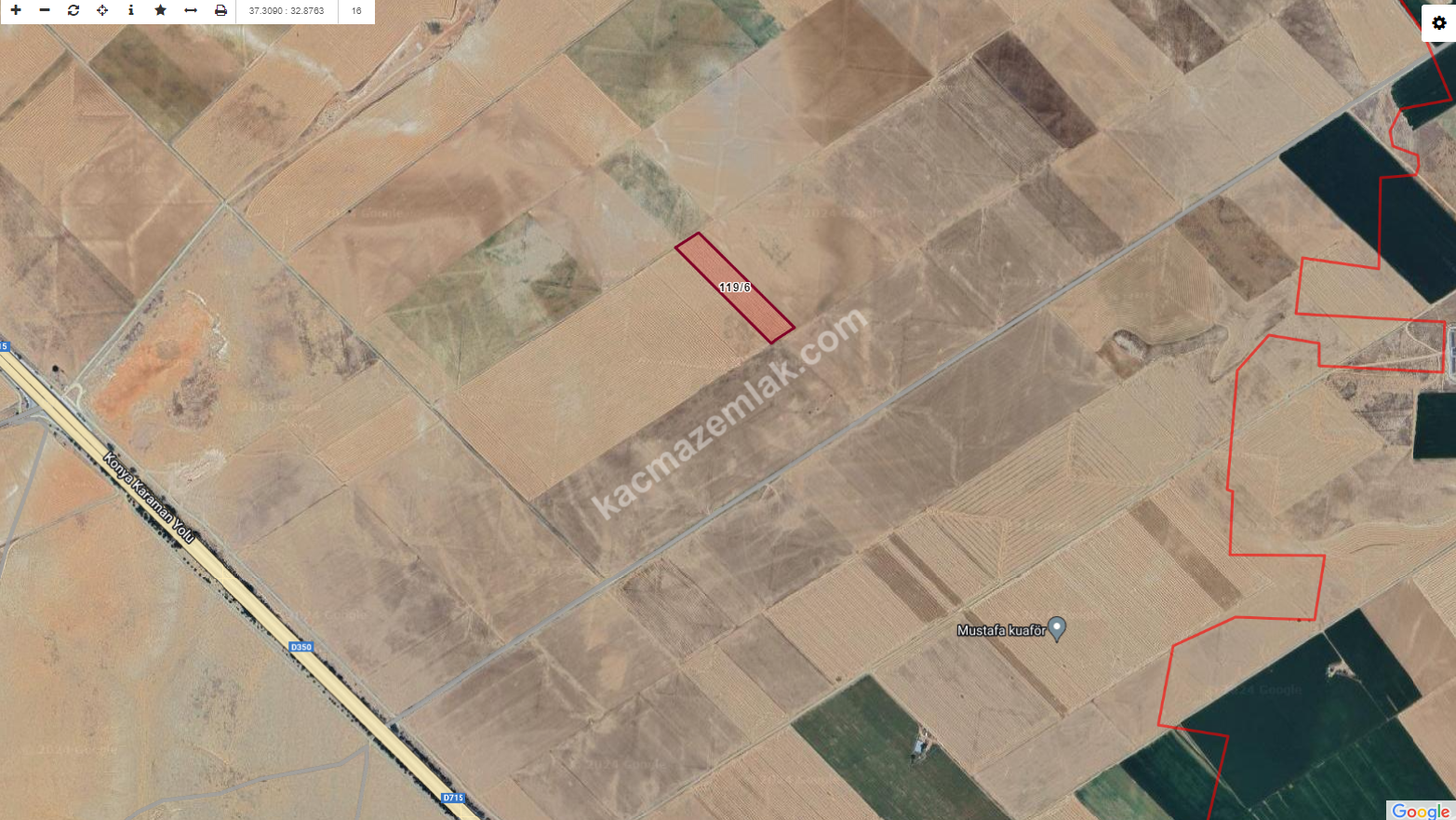Screen dimensions: 1456x820
Task: Print the map
Action: coord(220,10)
